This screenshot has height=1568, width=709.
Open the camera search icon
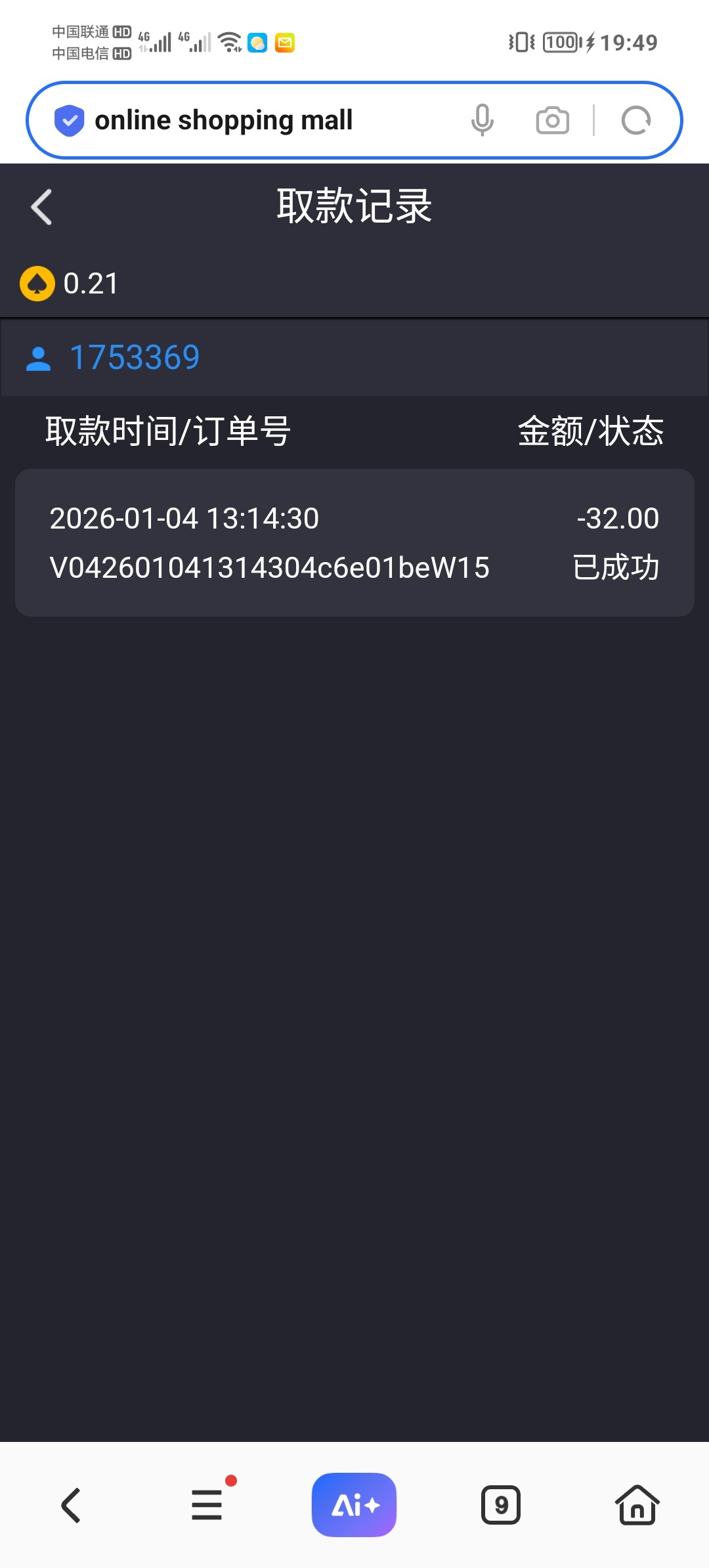click(x=552, y=120)
